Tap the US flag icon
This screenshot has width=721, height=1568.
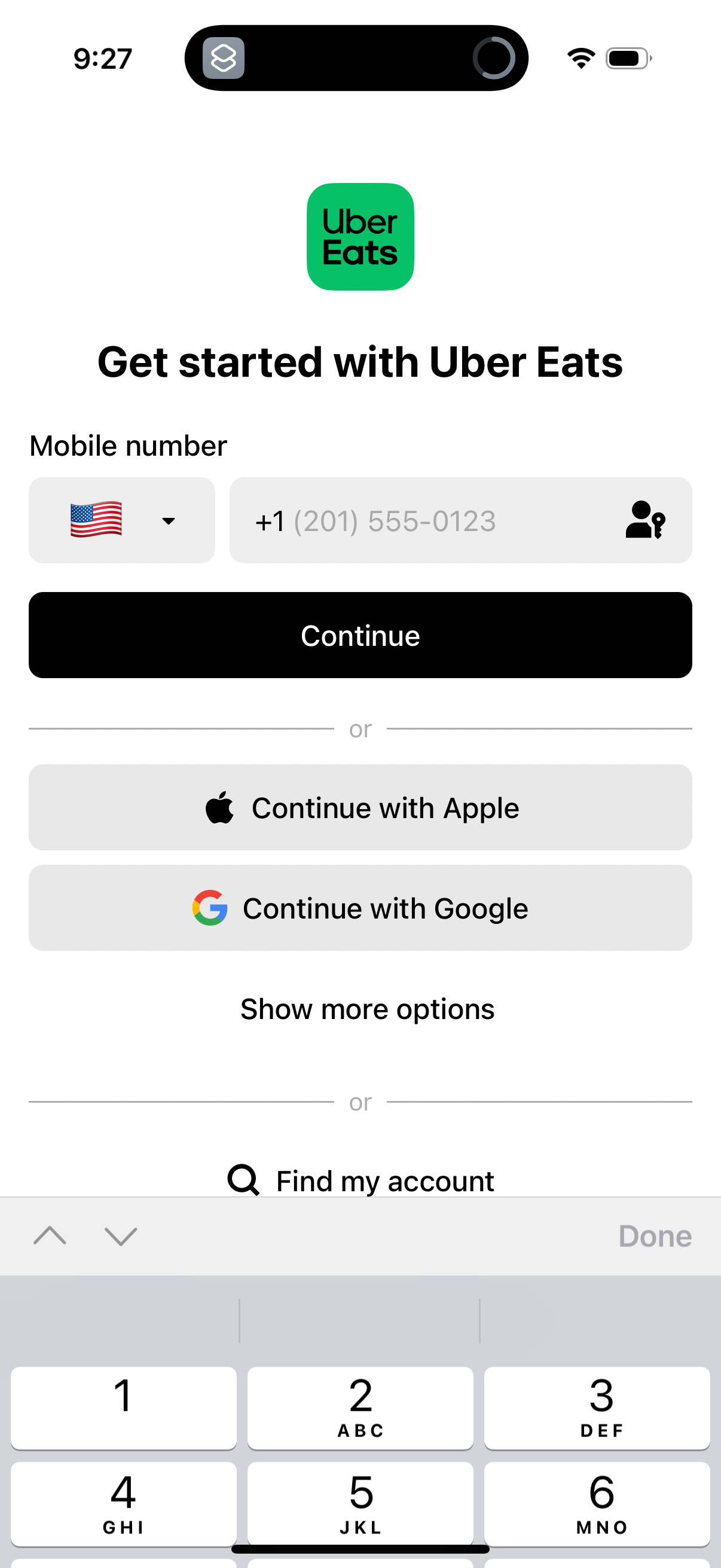97,520
